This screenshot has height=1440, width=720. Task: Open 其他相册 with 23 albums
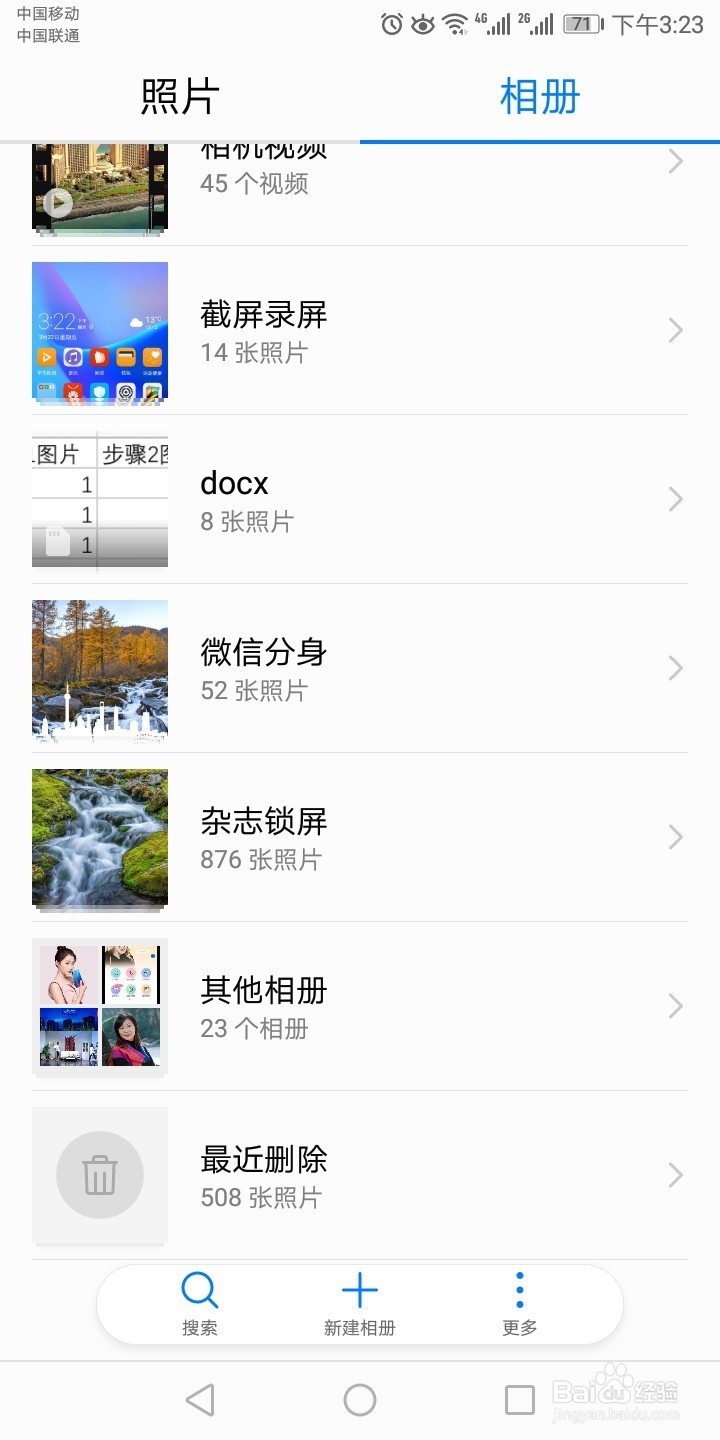pos(360,1006)
